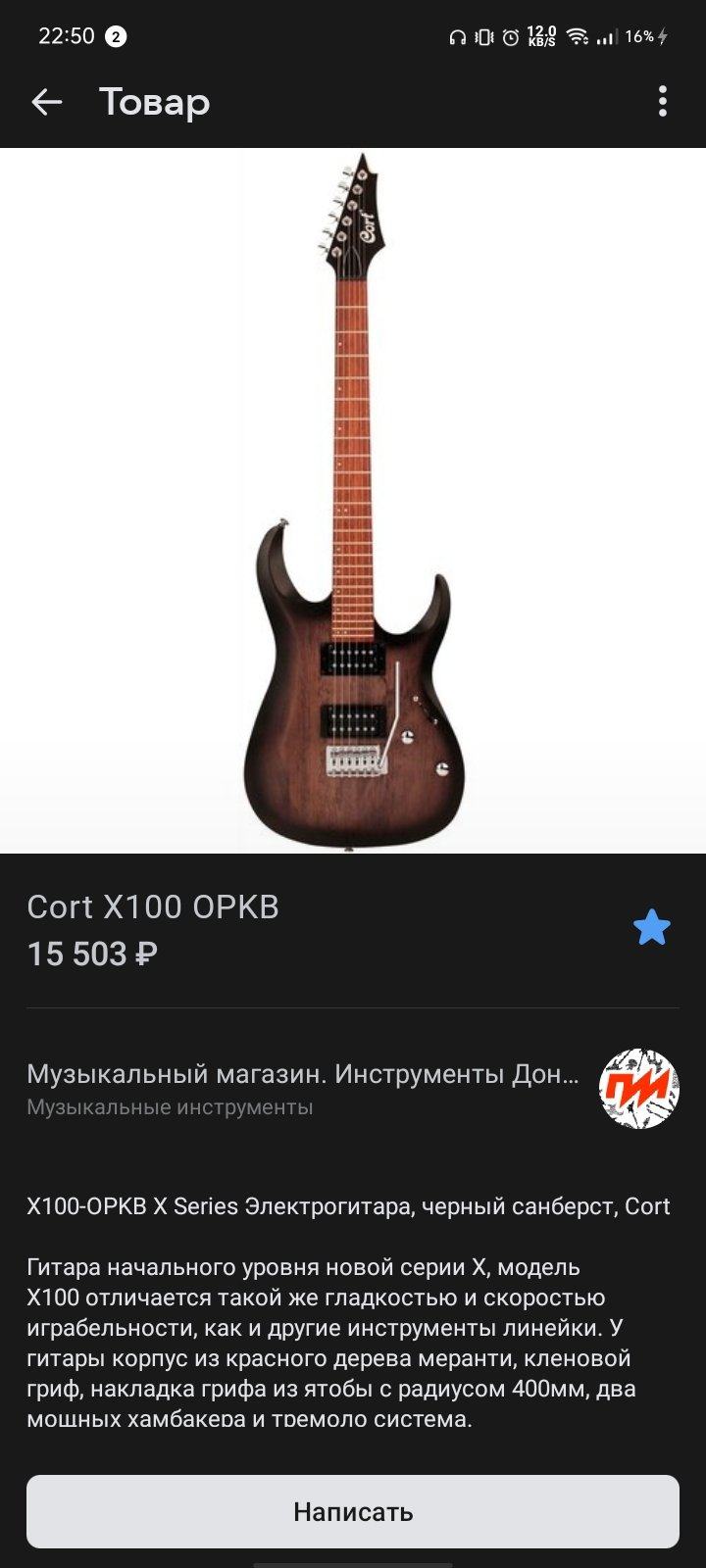Tap the Написать button
This screenshot has height=1568, width=706.
click(x=353, y=1511)
